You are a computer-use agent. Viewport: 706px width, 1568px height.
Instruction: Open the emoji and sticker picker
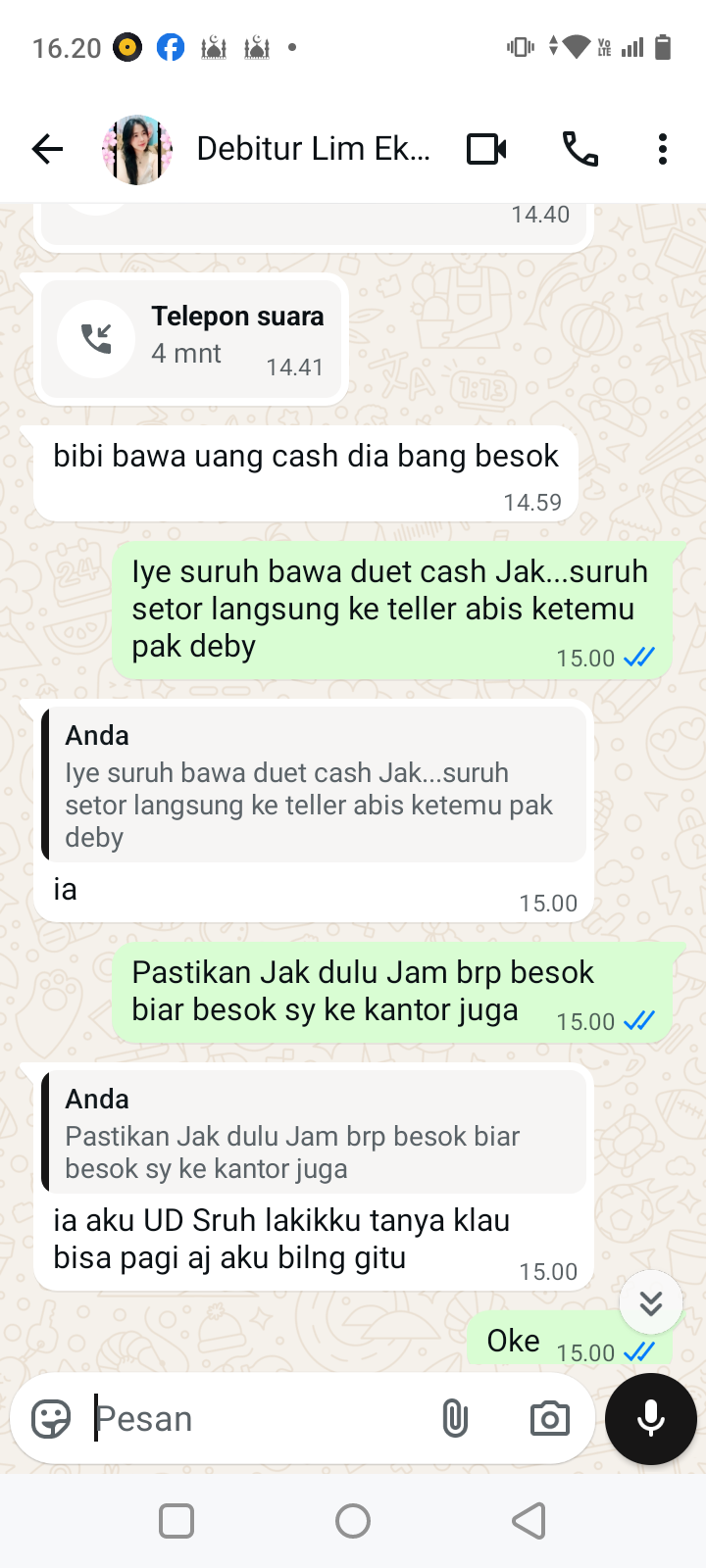coord(51,1418)
